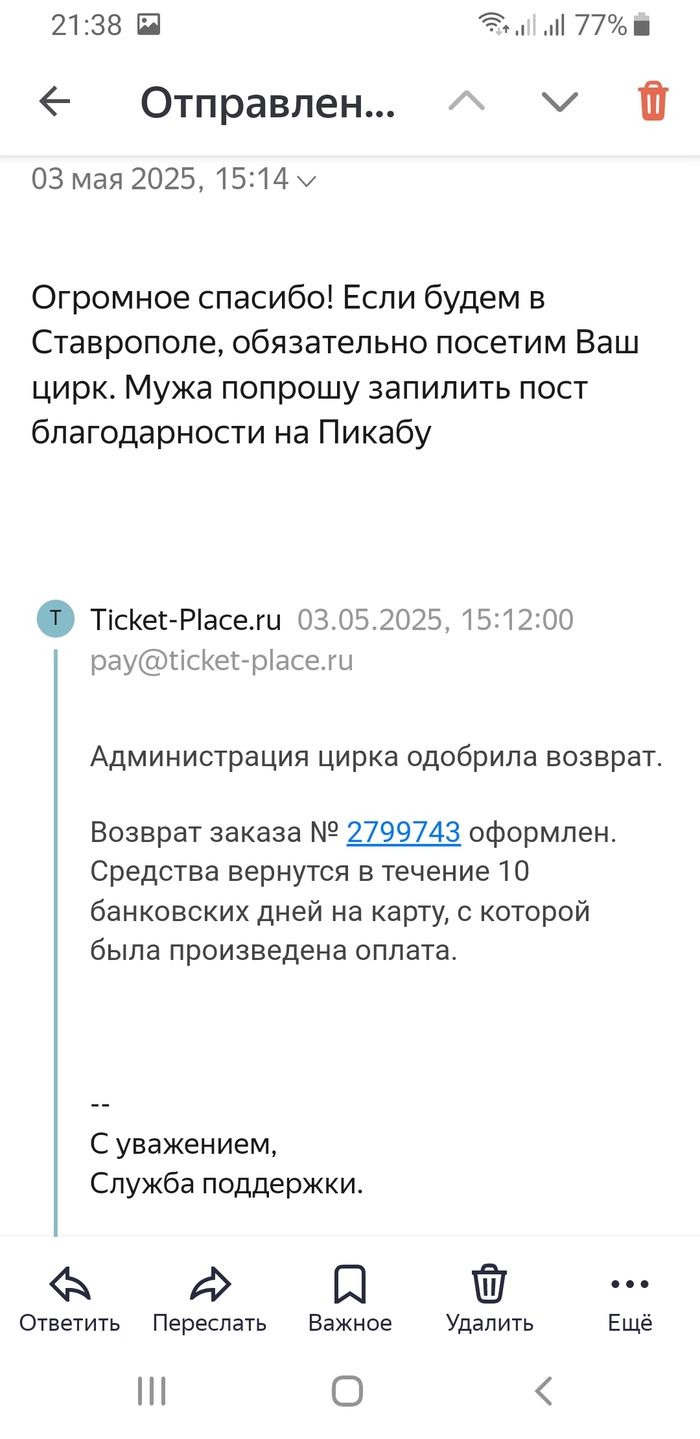
Task: Go back to the sent folder list
Action: pos(55,101)
